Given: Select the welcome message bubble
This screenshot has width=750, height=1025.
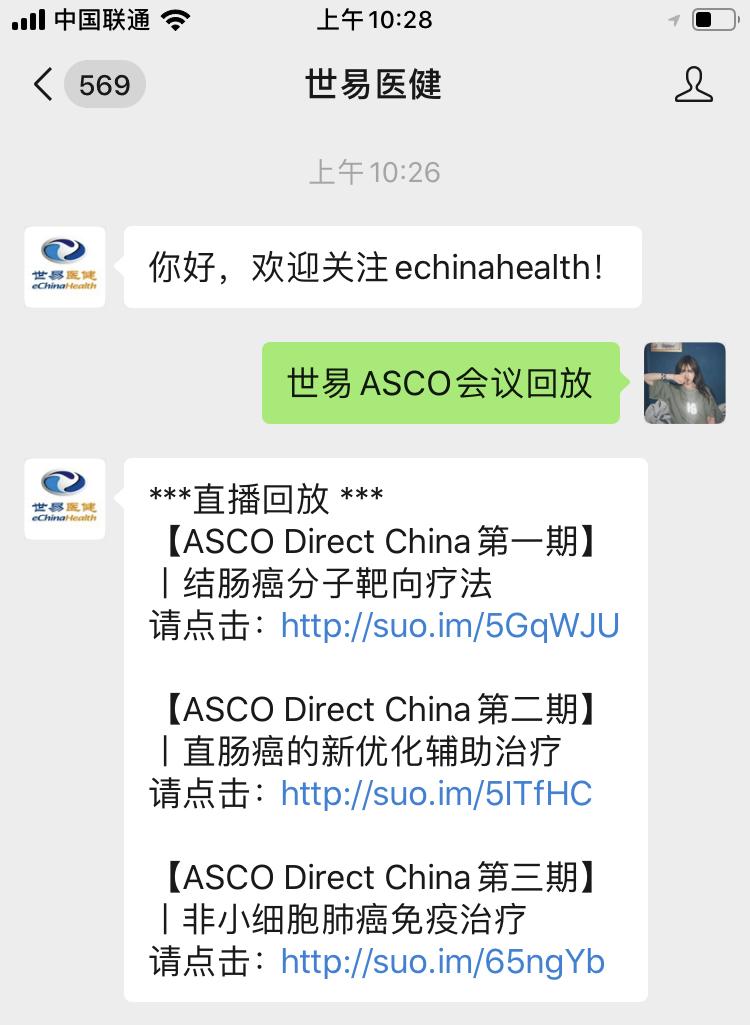Looking at the screenshot, I should (382, 267).
